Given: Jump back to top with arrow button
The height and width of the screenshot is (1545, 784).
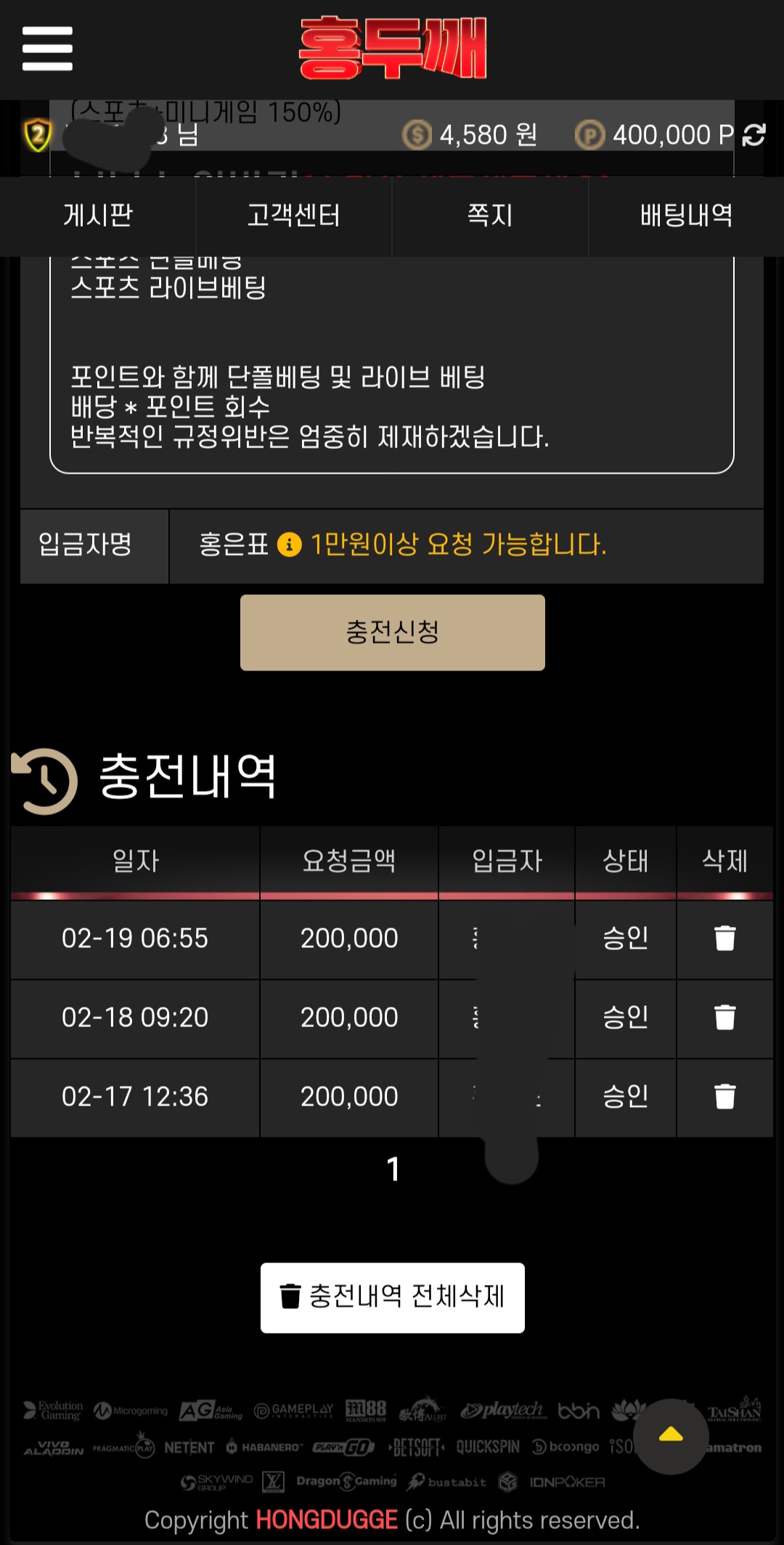Looking at the screenshot, I should pyautogui.click(x=670, y=1435).
